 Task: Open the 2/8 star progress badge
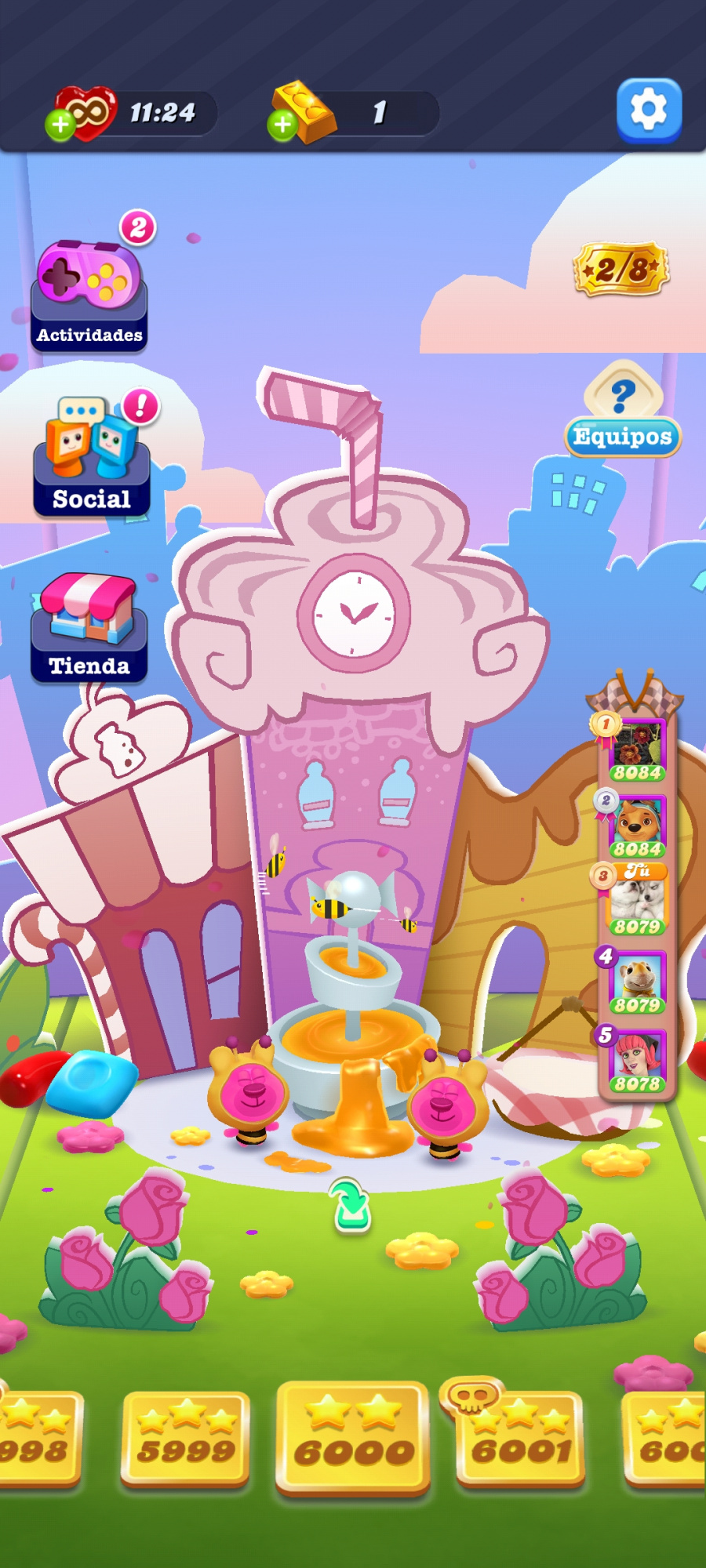[622, 270]
